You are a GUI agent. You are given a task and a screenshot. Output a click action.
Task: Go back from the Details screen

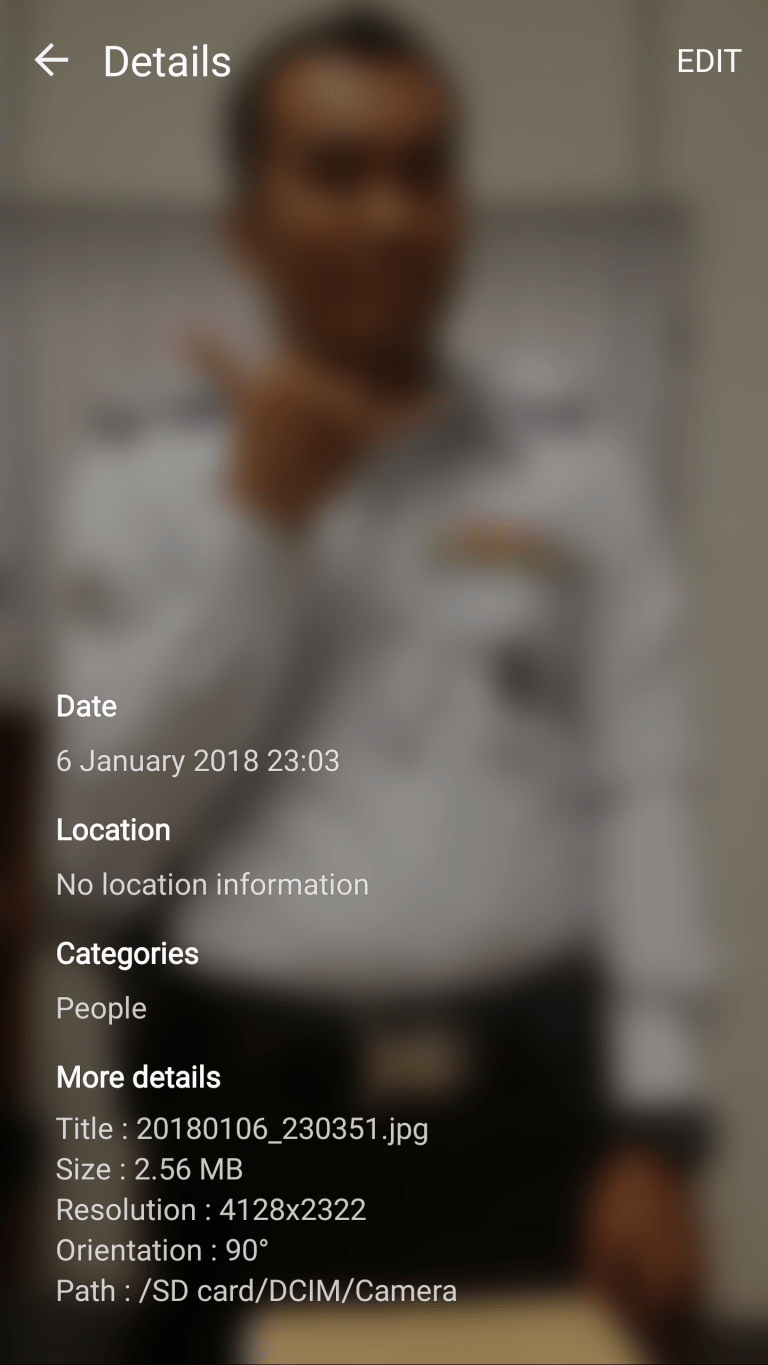[51, 61]
